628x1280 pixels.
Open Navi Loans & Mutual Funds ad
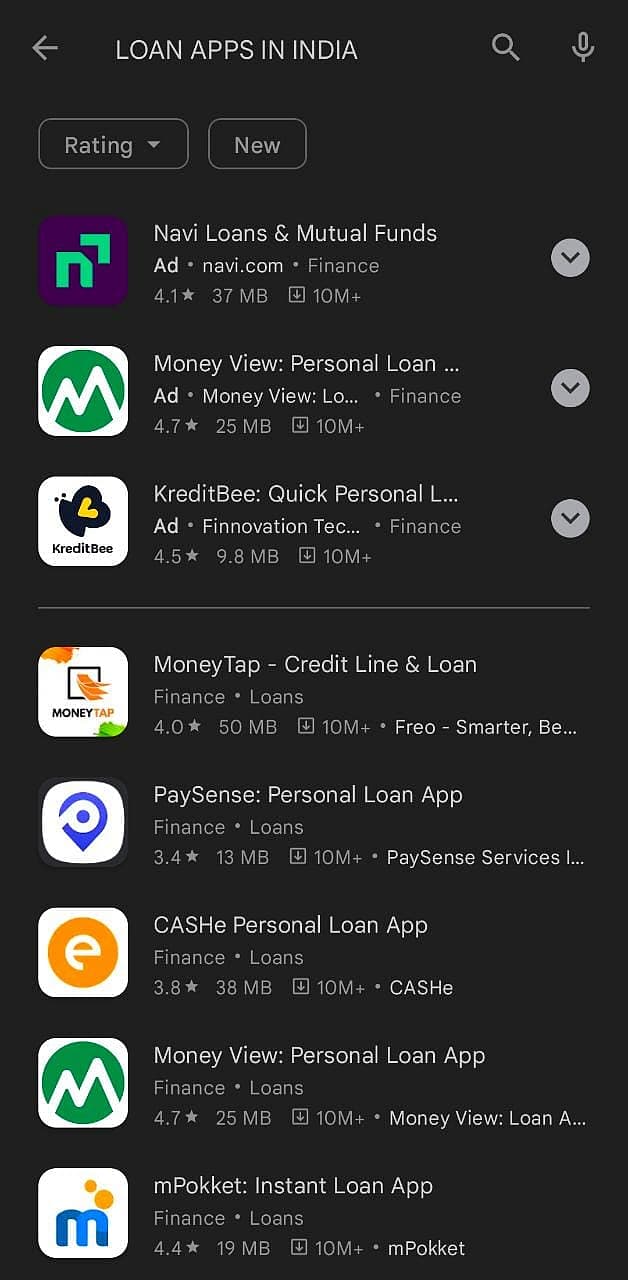(295, 234)
